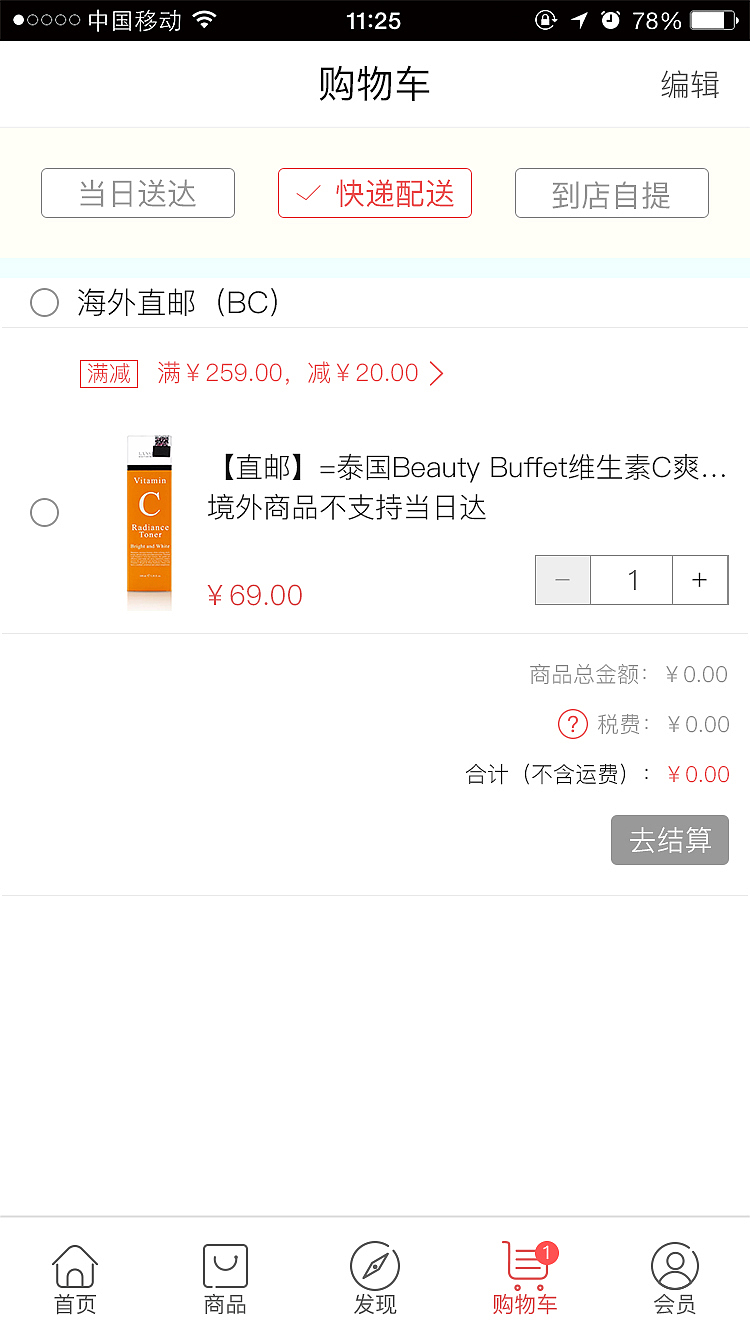Tap the tax fee question mark icon
Image resolution: width=750 pixels, height=1334 pixels.
(572, 724)
